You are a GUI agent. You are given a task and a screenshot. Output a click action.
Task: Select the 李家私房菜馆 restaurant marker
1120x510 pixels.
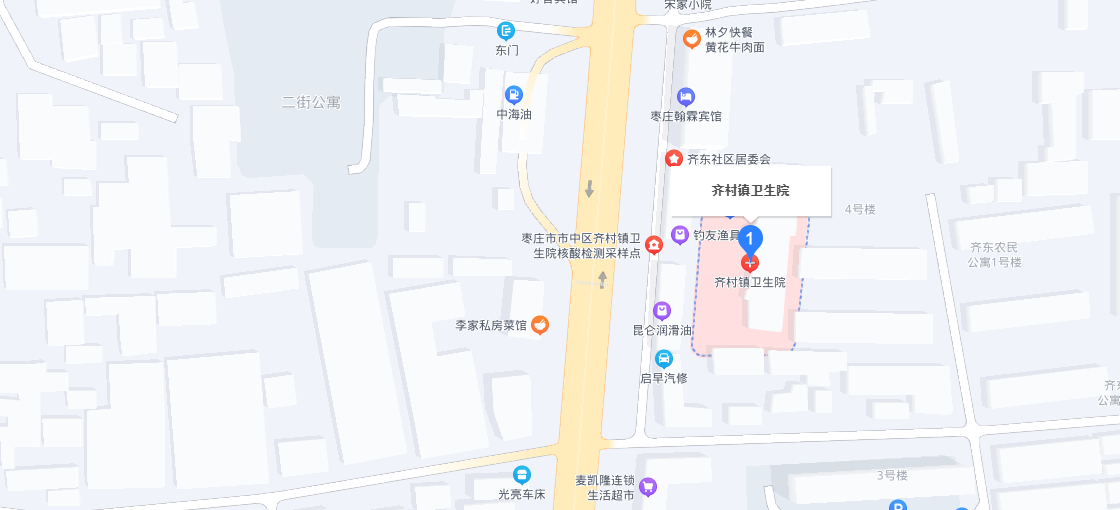[540, 325]
